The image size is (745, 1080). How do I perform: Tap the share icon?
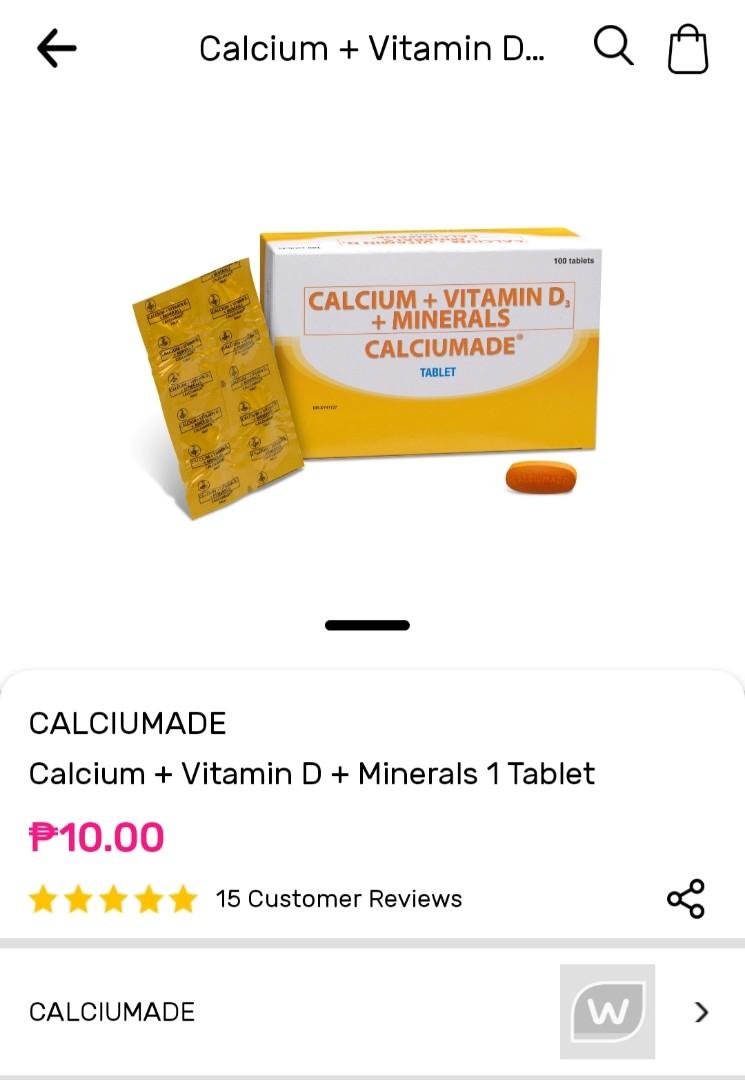click(x=686, y=898)
